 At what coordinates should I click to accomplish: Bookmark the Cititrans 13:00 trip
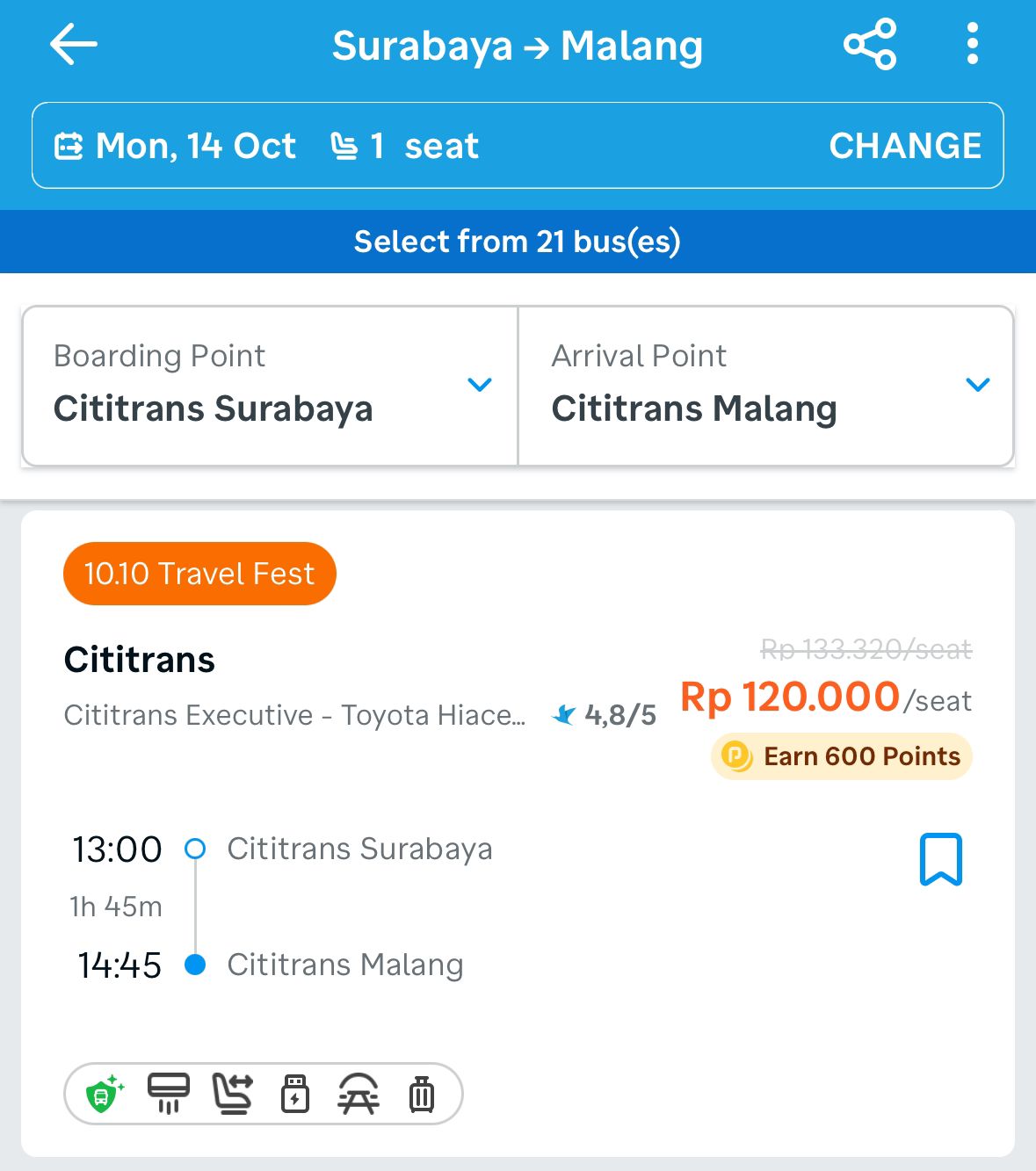(940, 859)
